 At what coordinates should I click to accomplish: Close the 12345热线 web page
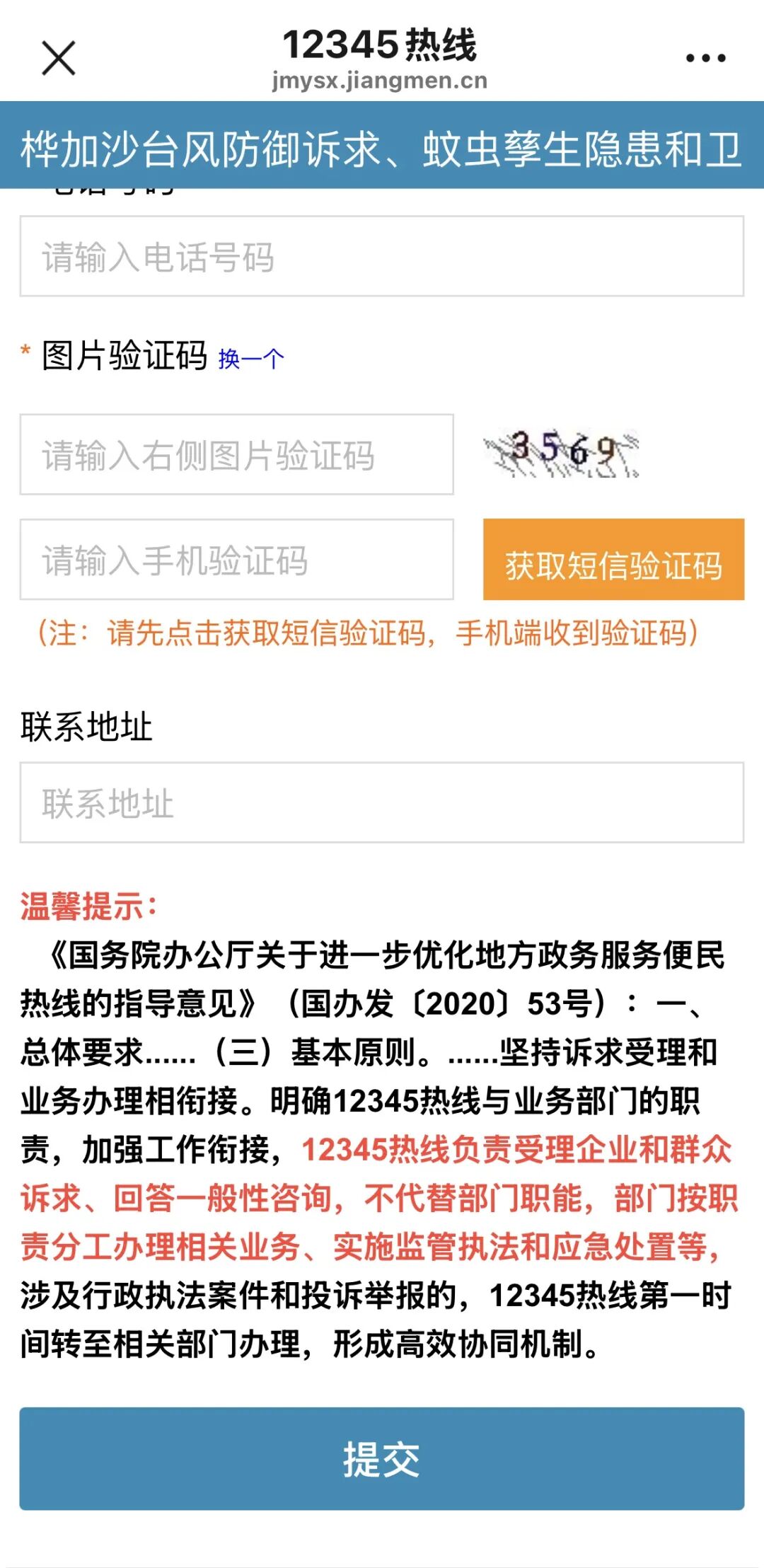pos(59,58)
